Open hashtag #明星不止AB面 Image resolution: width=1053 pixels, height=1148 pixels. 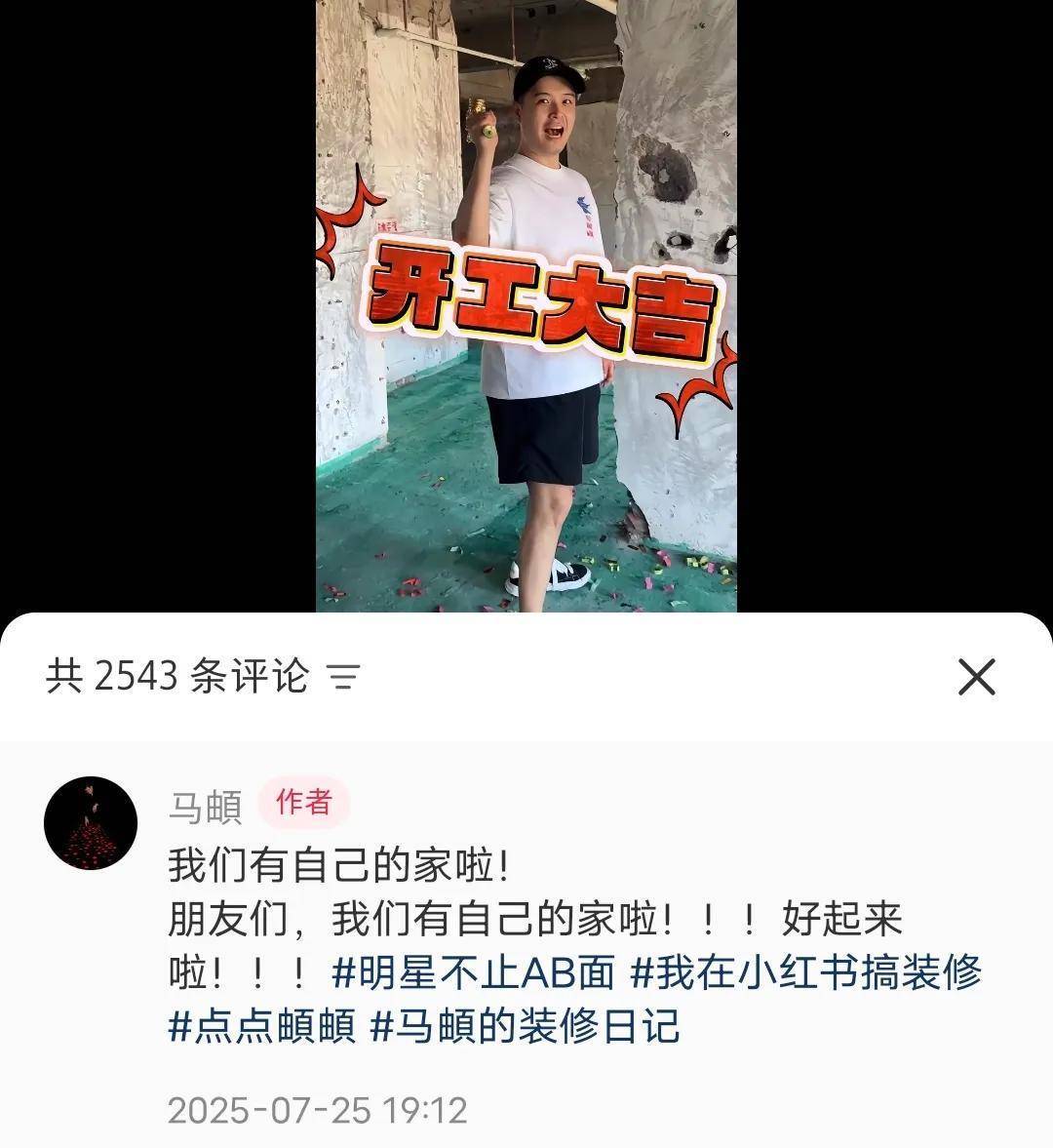(x=474, y=972)
